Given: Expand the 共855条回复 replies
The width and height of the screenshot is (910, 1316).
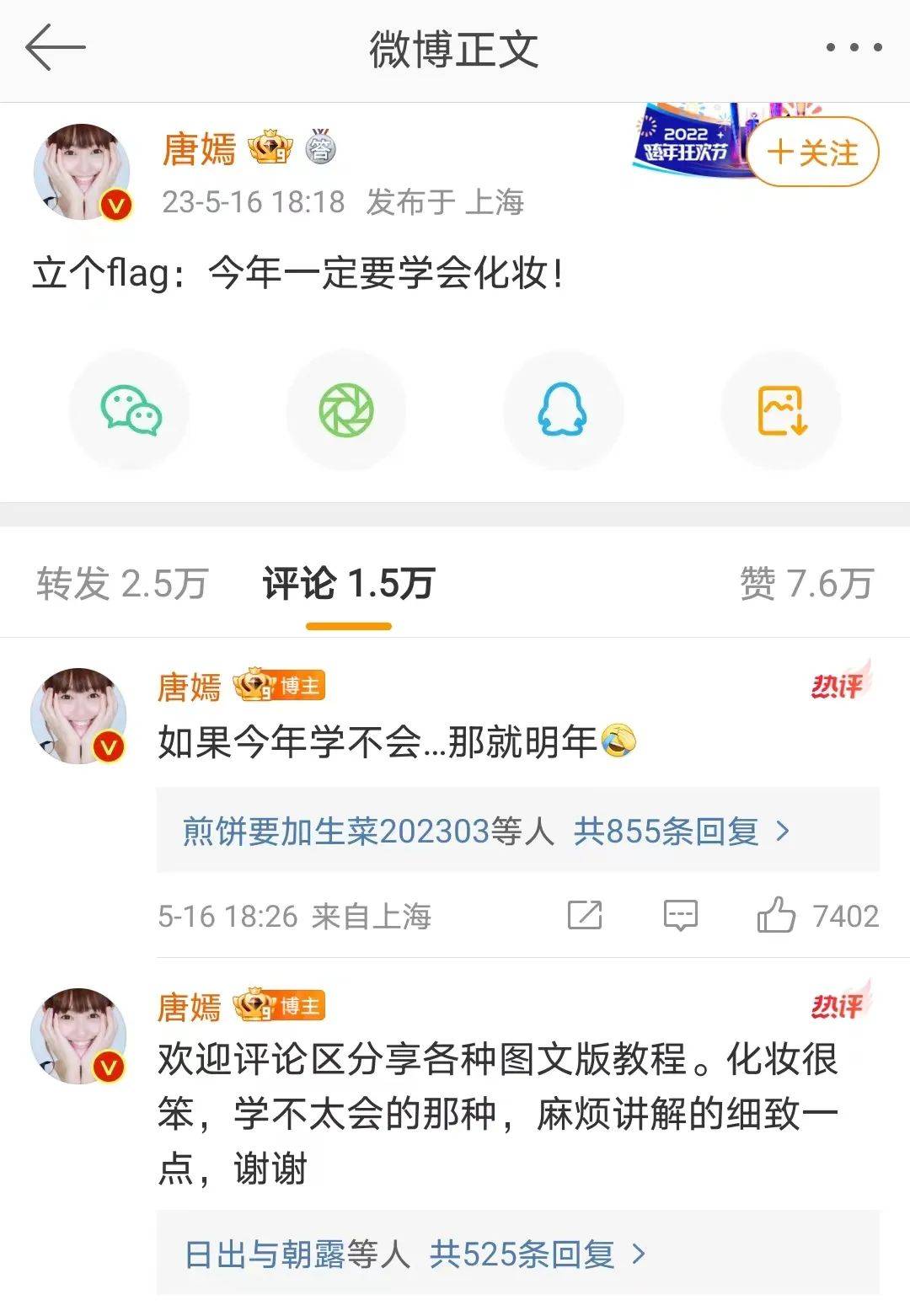Looking at the screenshot, I should [681, 832].
